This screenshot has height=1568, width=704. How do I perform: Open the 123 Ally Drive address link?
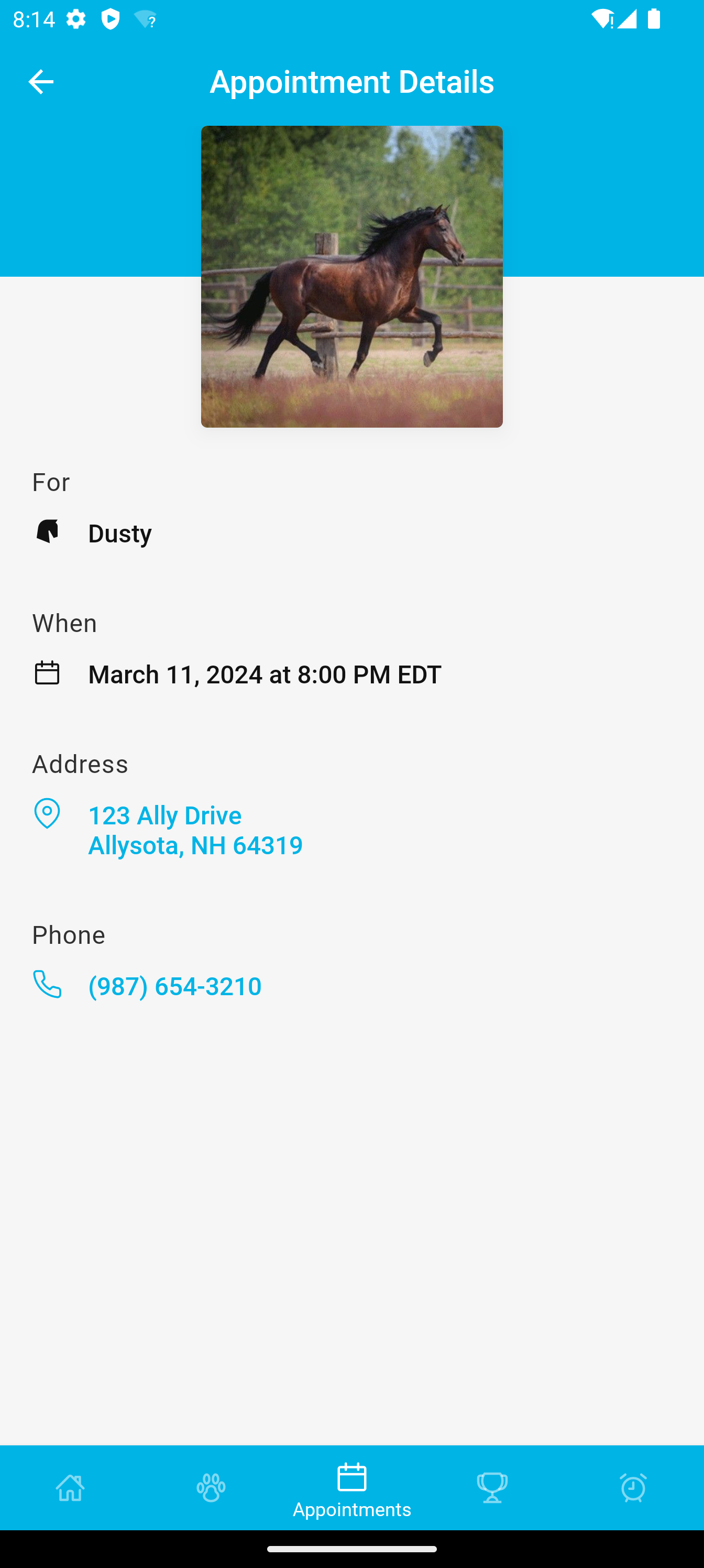coord(195,829)
